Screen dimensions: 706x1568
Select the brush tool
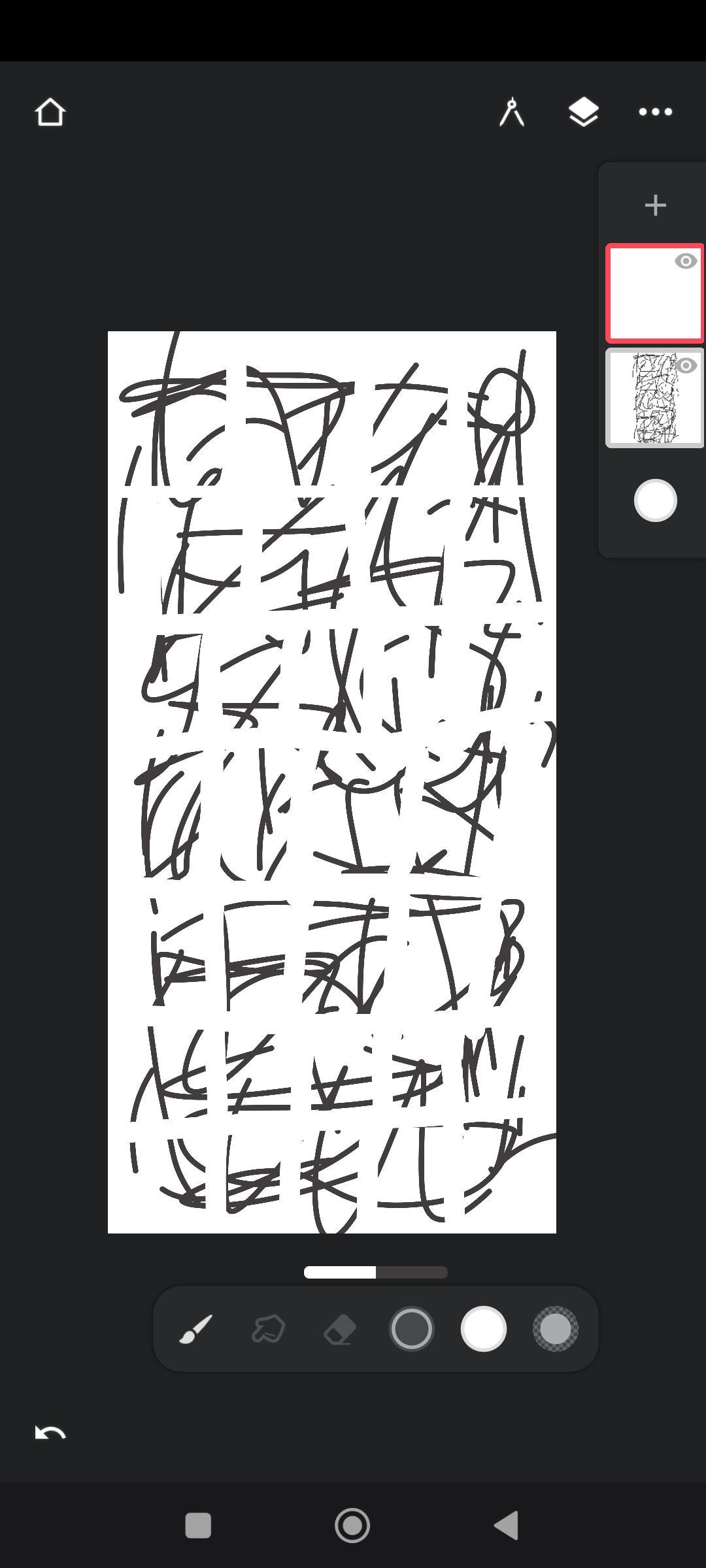[196, 1329]
